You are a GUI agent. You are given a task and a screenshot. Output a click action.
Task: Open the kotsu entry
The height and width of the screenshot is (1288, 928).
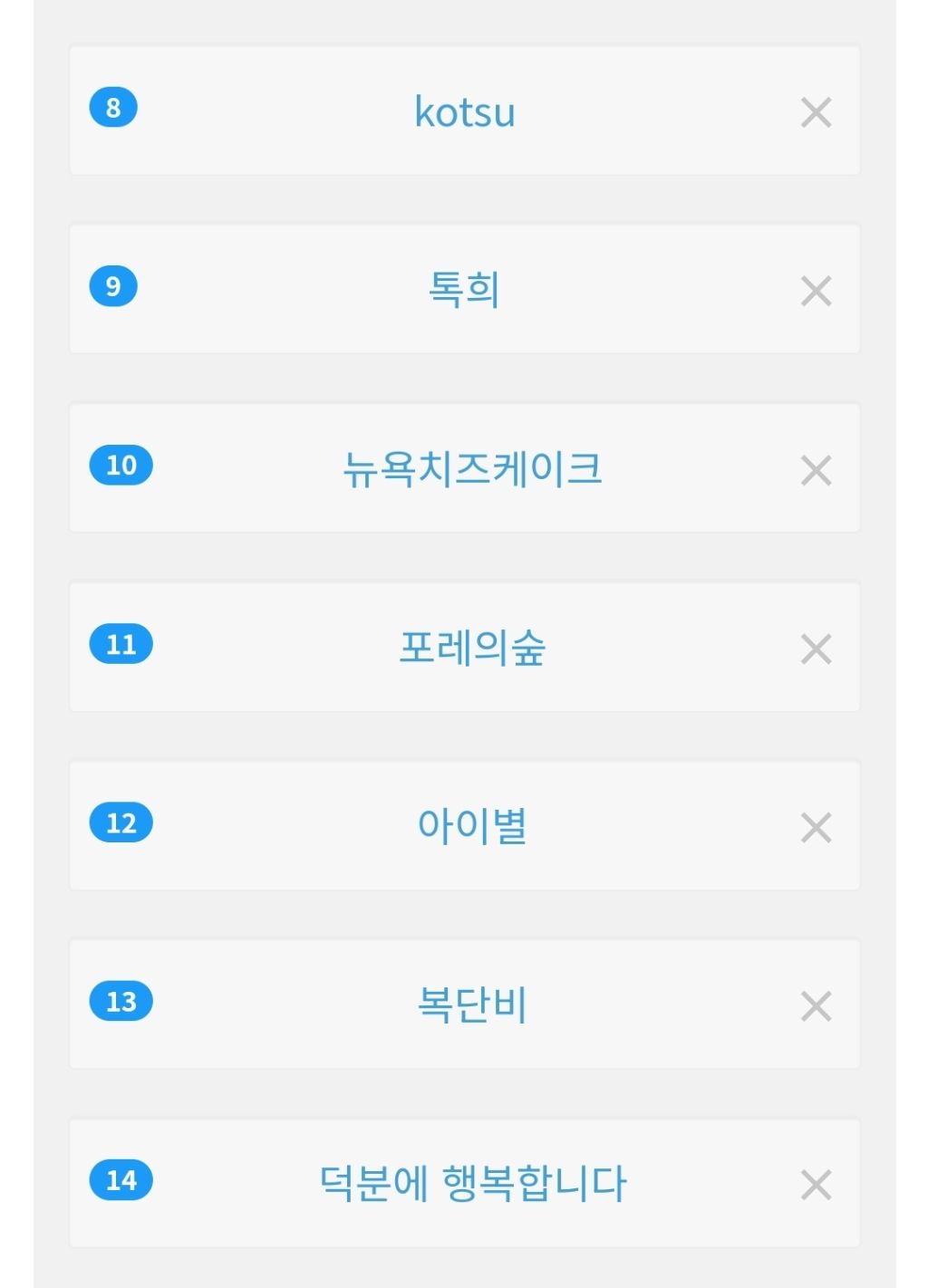pyautogui.click(x=464, y=112)
